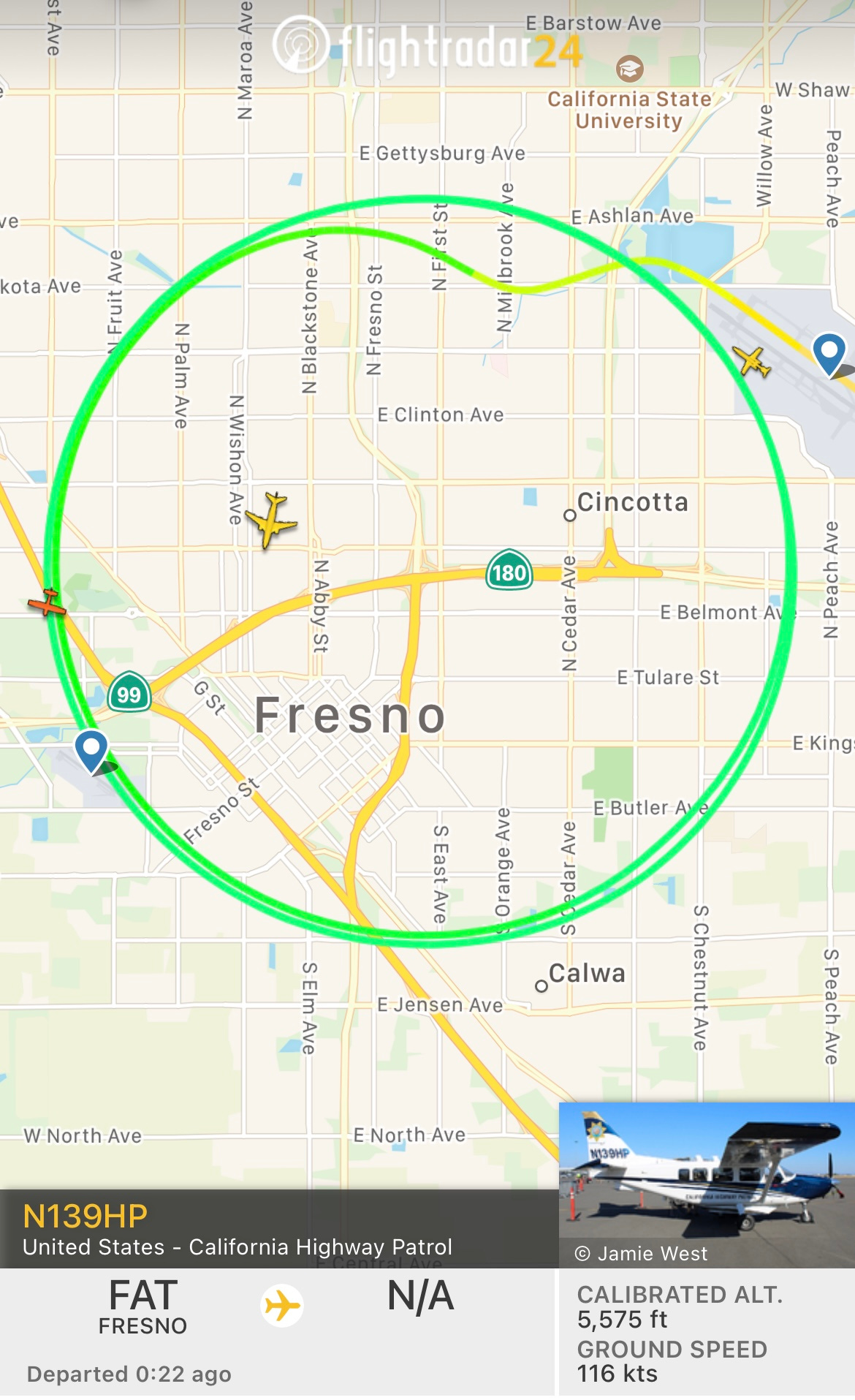
Task: Open the N139HP aircraft photo
Action: 707,1185
